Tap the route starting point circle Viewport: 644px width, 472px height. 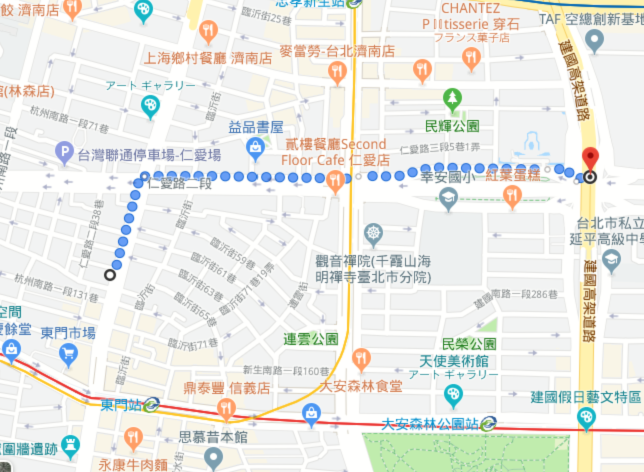110,275
